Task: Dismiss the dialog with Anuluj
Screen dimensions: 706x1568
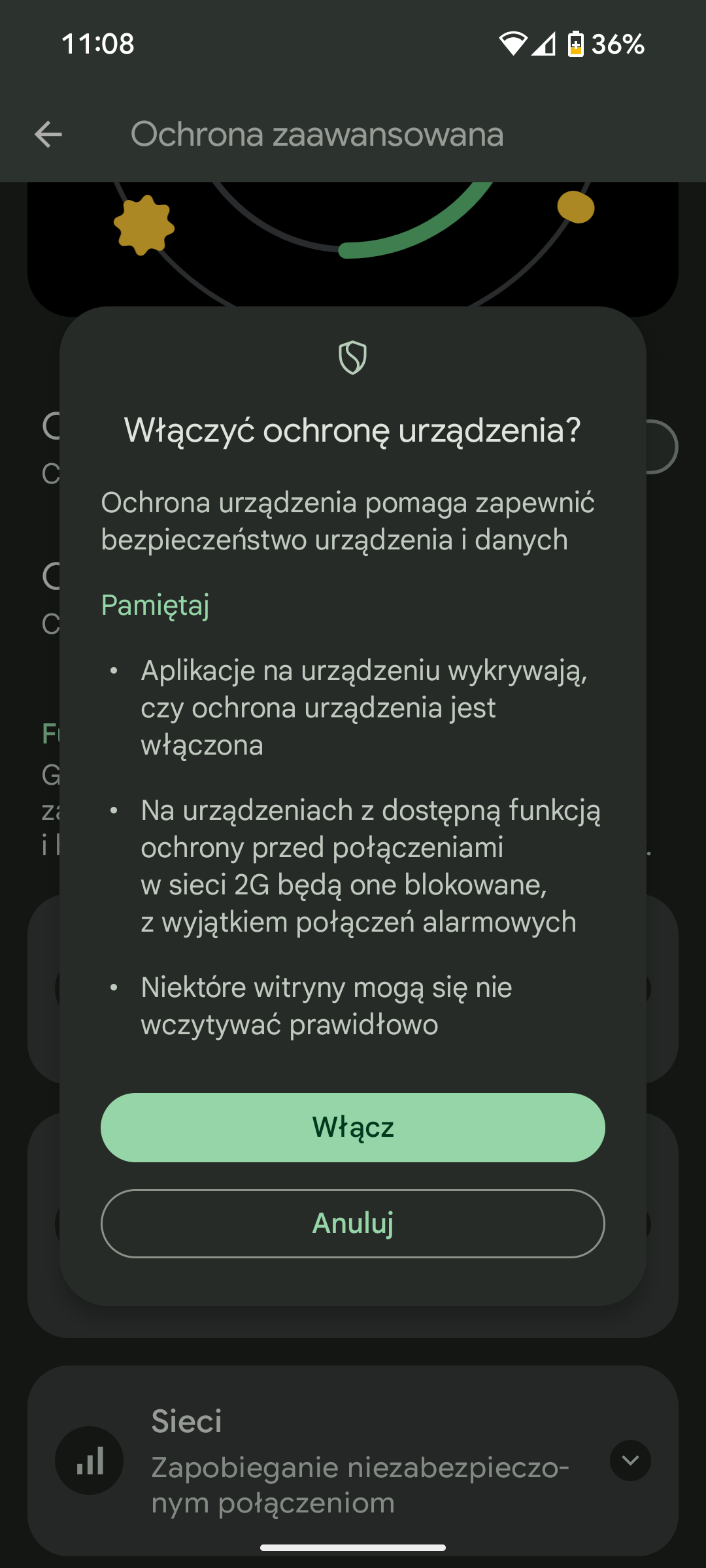Action: coord(353,1223)
